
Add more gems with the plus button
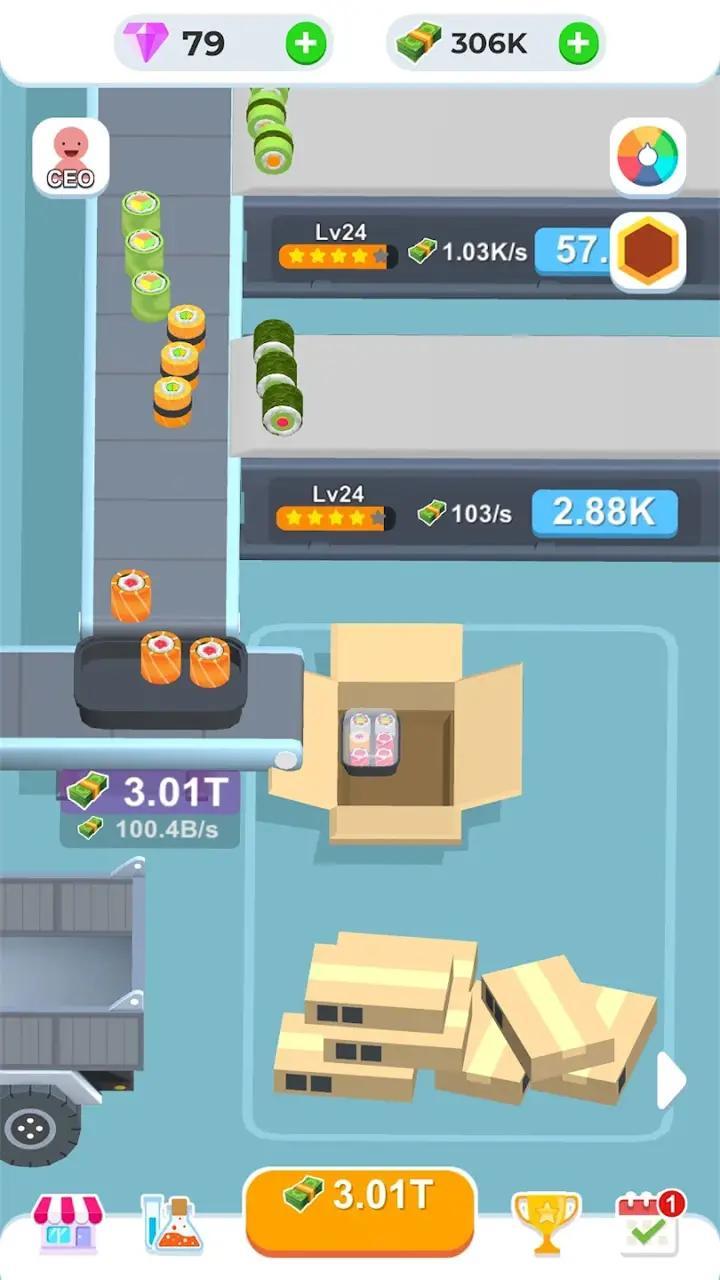(305, 43)
